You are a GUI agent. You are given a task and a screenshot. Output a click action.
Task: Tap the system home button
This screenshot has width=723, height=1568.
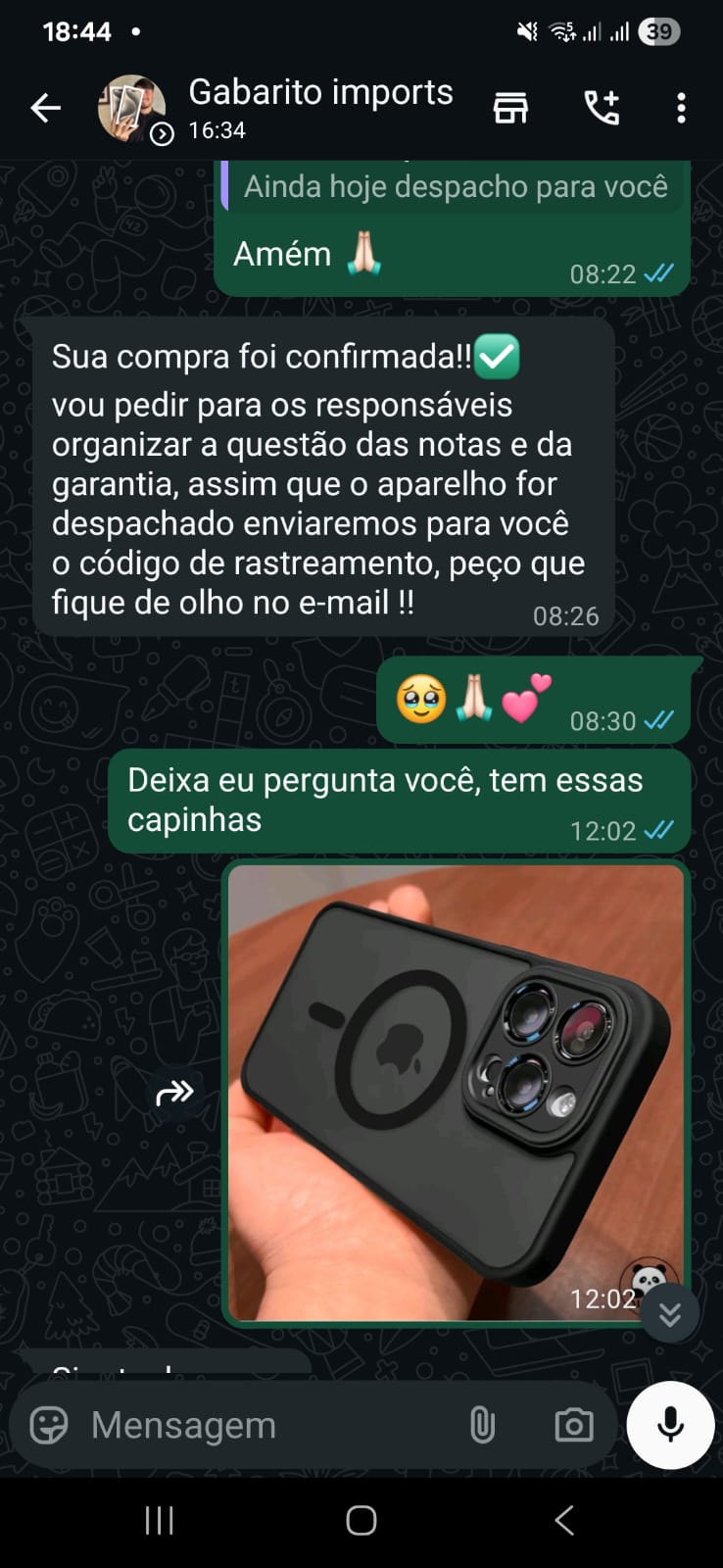pyautogui.click(x=361, y=1520)
